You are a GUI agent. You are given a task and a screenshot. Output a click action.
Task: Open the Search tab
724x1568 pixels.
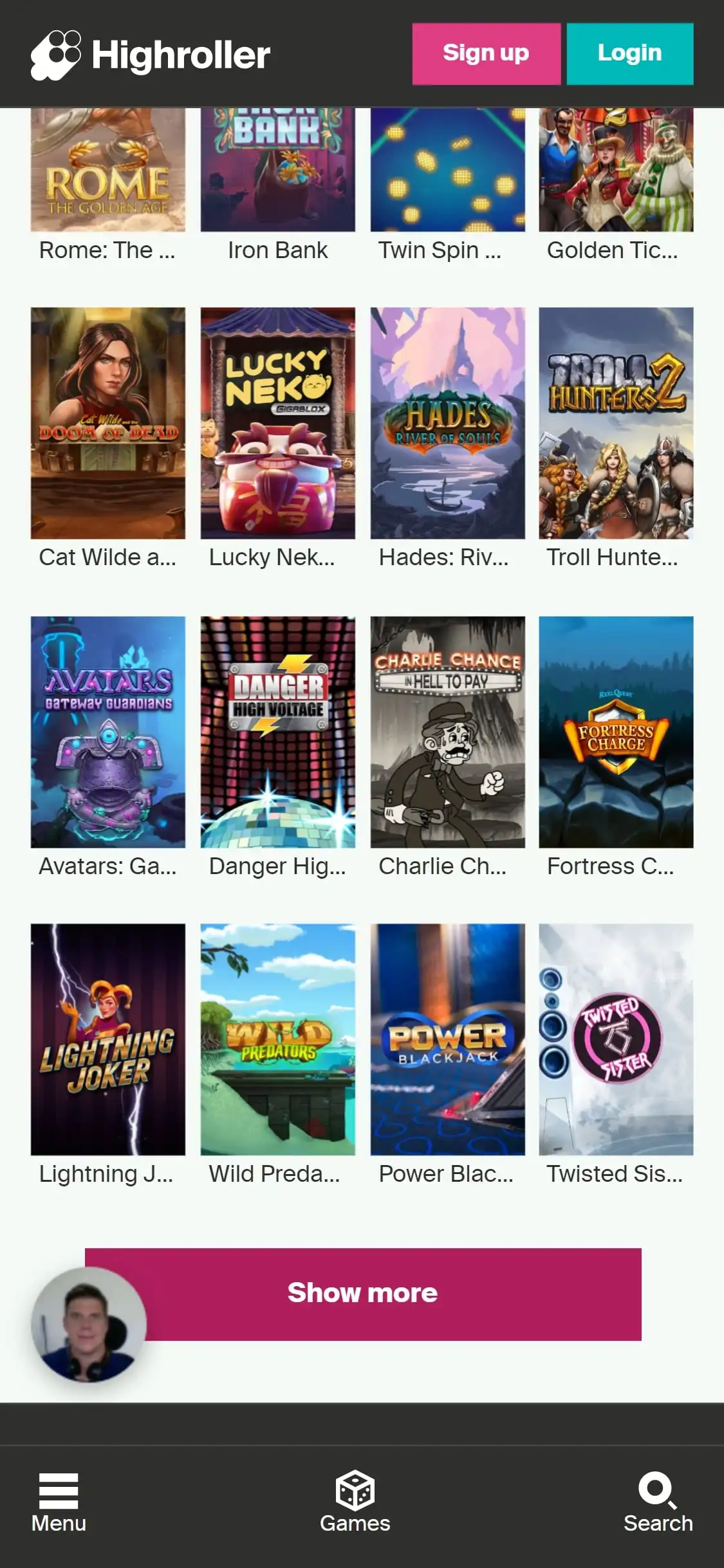pos(658,1502)
